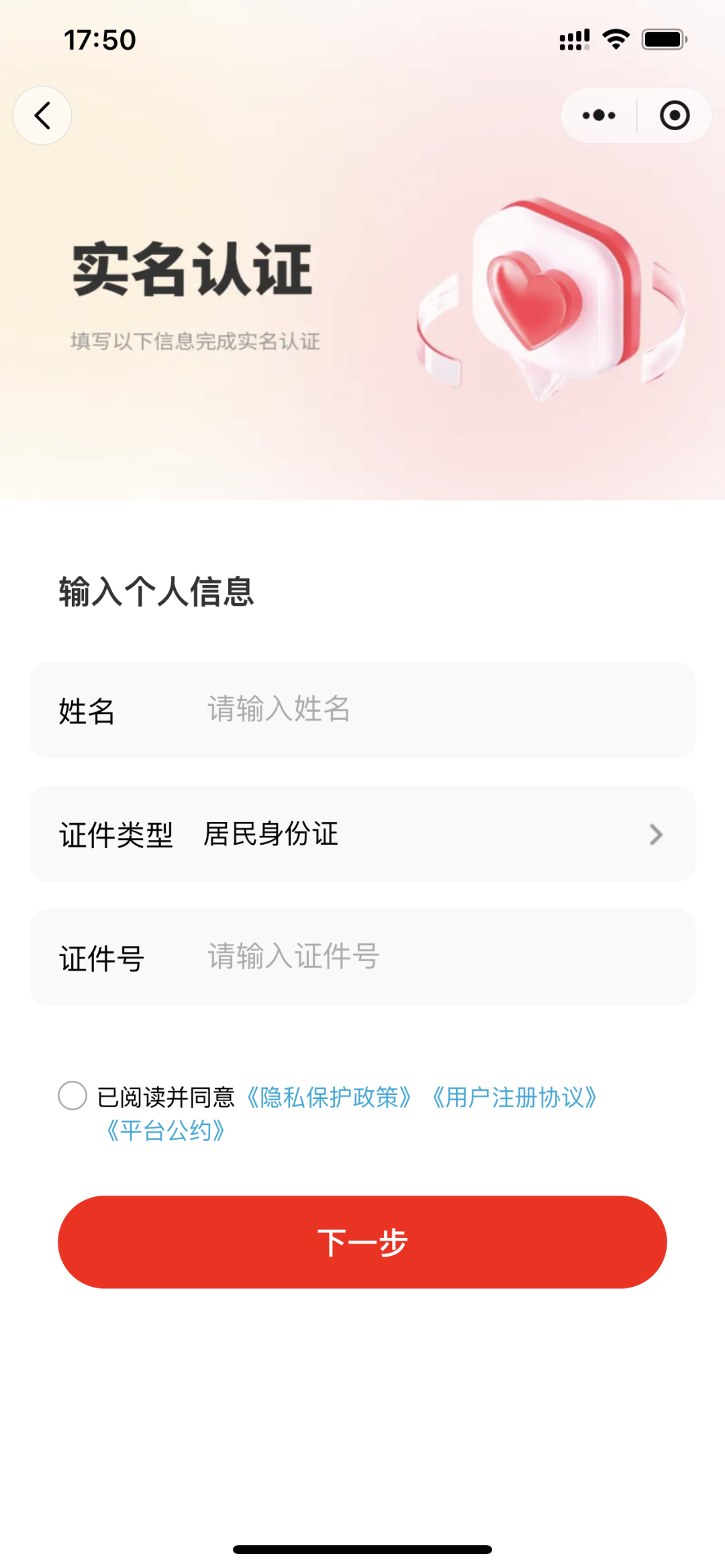725x1568 pixels.
Task: Open the 《隐私保护政策》 link
Action: [329, 1098]
